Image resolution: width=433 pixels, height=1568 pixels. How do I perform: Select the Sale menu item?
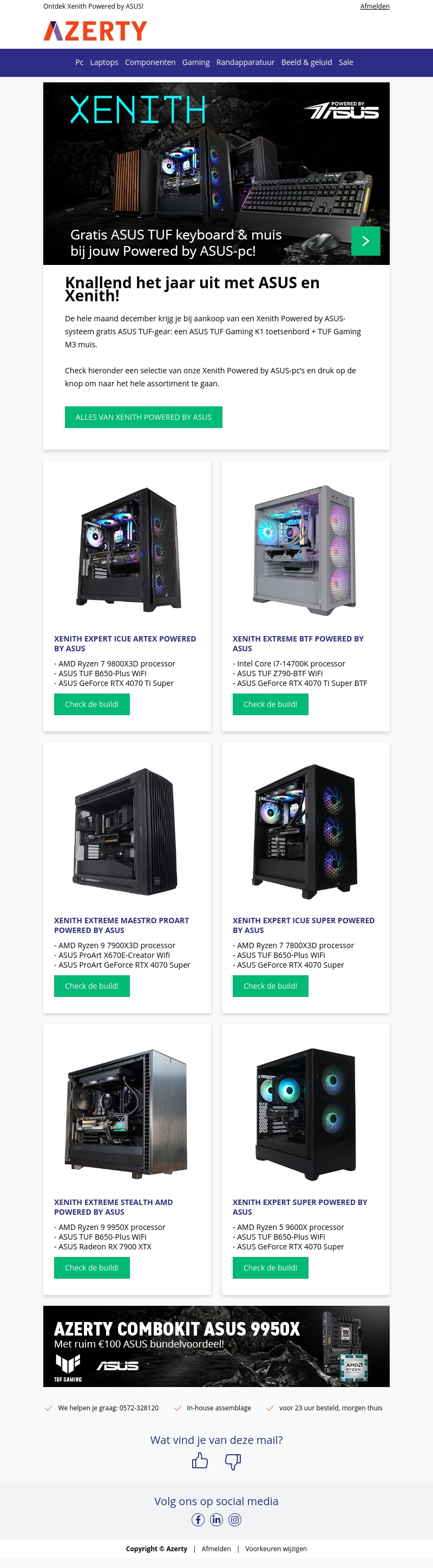(x=345, y=62)
